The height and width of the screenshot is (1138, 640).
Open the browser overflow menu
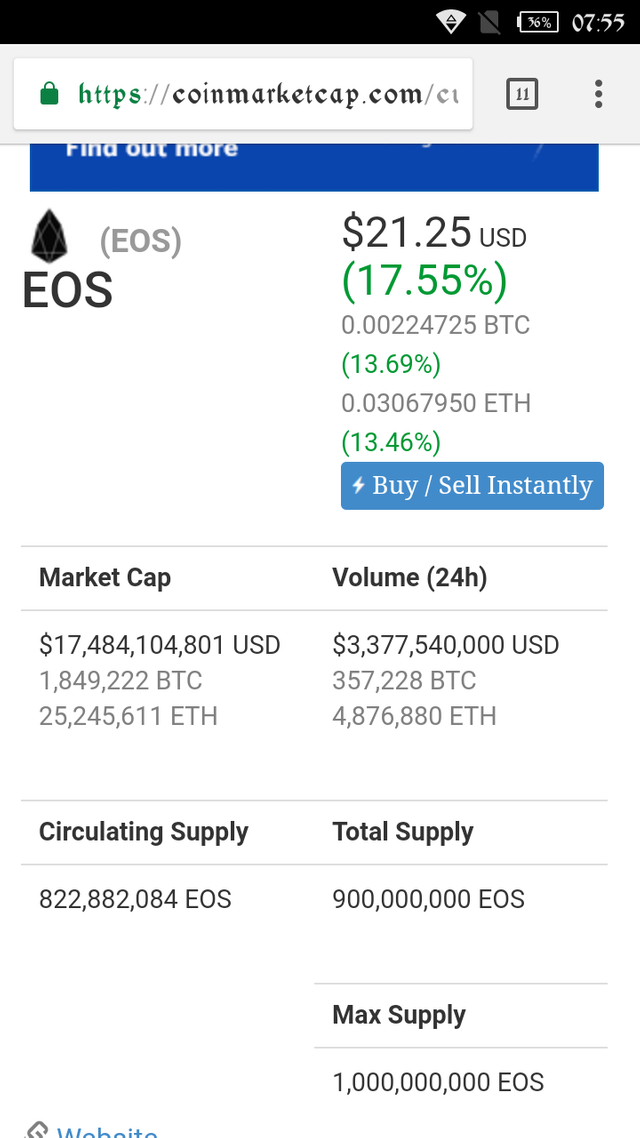pyautogui.click(x=598, y=94)
